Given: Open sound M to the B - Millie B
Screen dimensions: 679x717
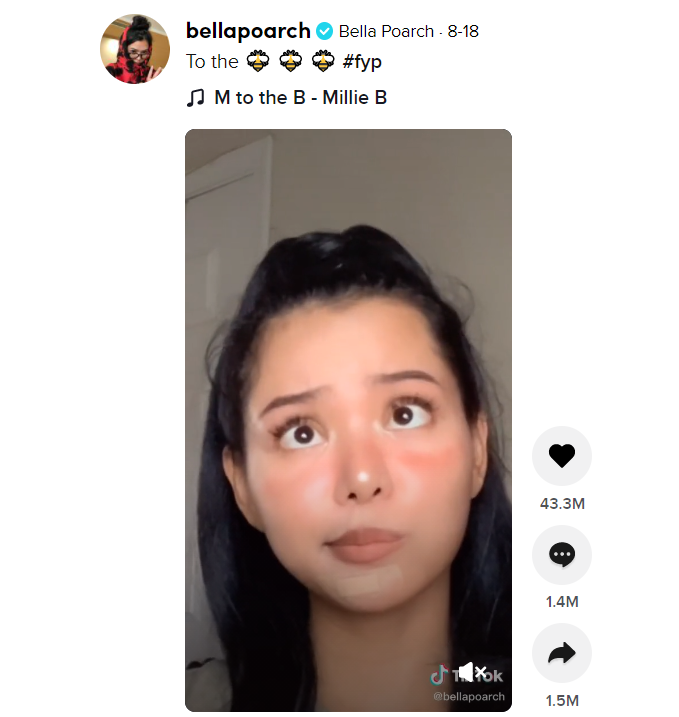Looking at the screenshot, I should 300,98.
